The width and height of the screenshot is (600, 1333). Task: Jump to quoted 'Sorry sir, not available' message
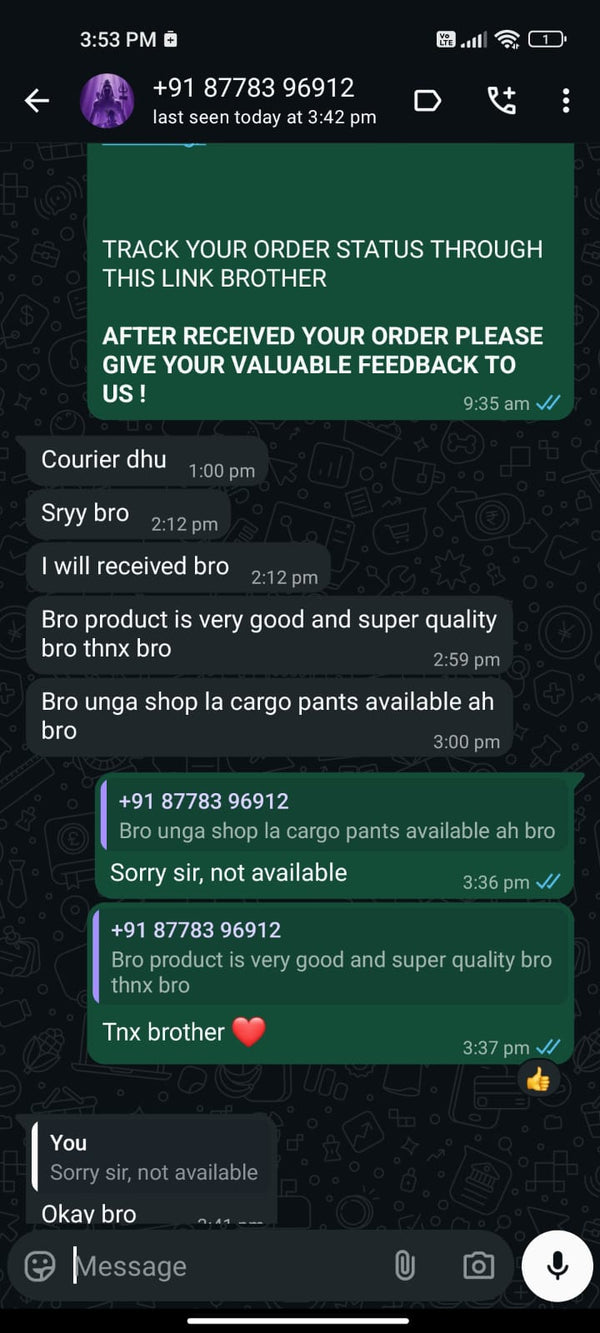click(152, 1158)
